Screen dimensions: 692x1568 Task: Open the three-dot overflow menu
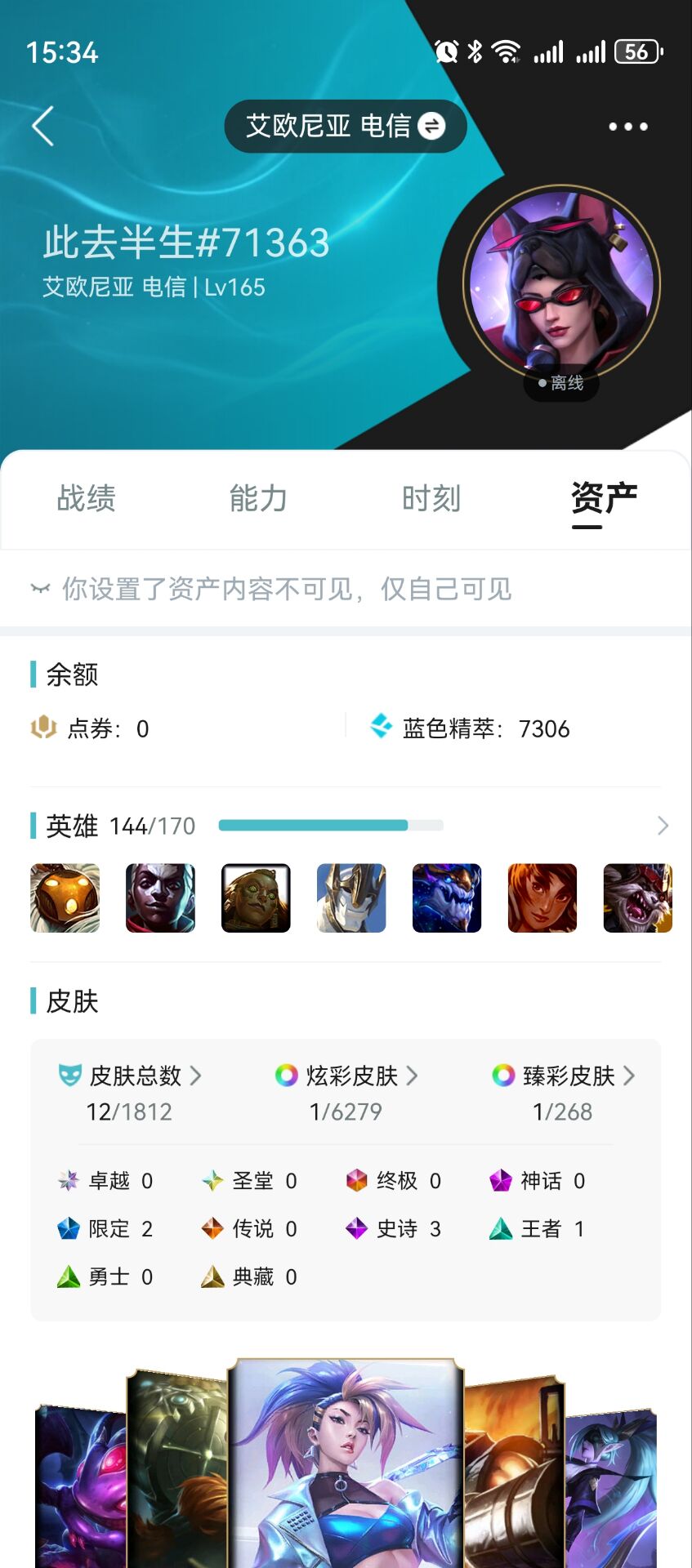(x=627, y=127)
